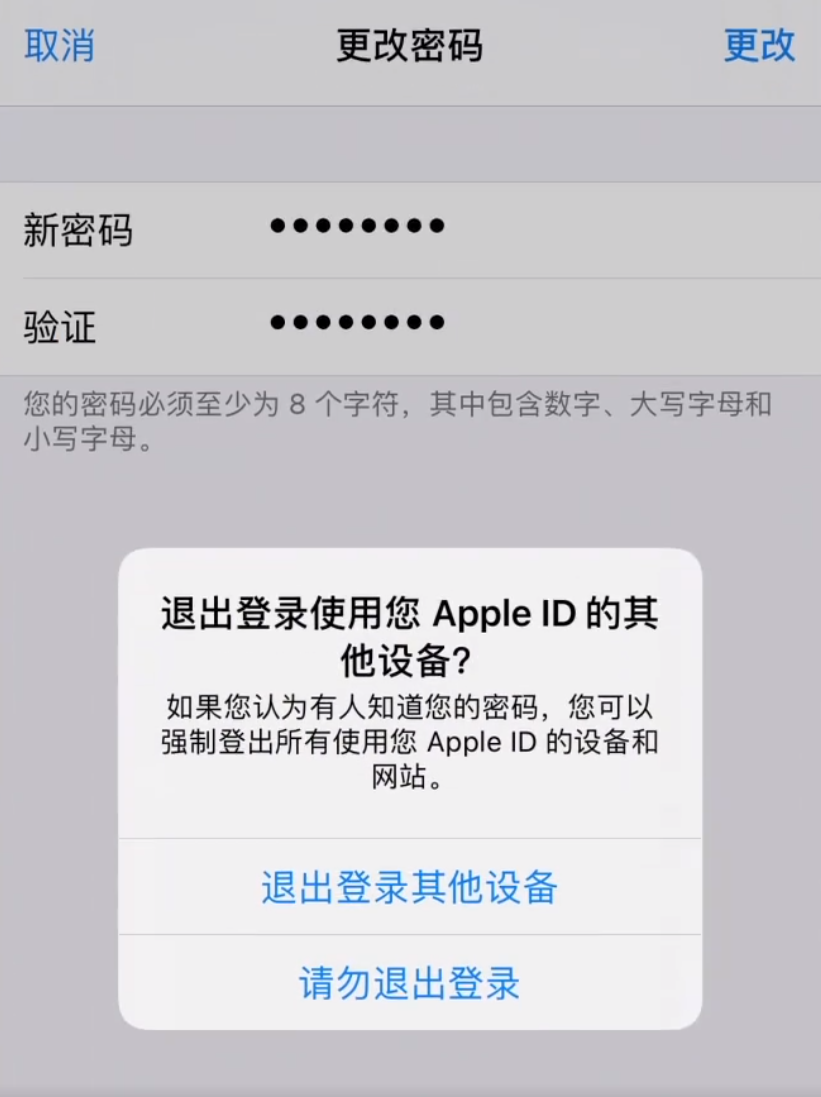The height and width of the screenshot is (1097, 821).
Task: Tap 取消 to cancel changing the password
Action: click(x=58, y=46)
